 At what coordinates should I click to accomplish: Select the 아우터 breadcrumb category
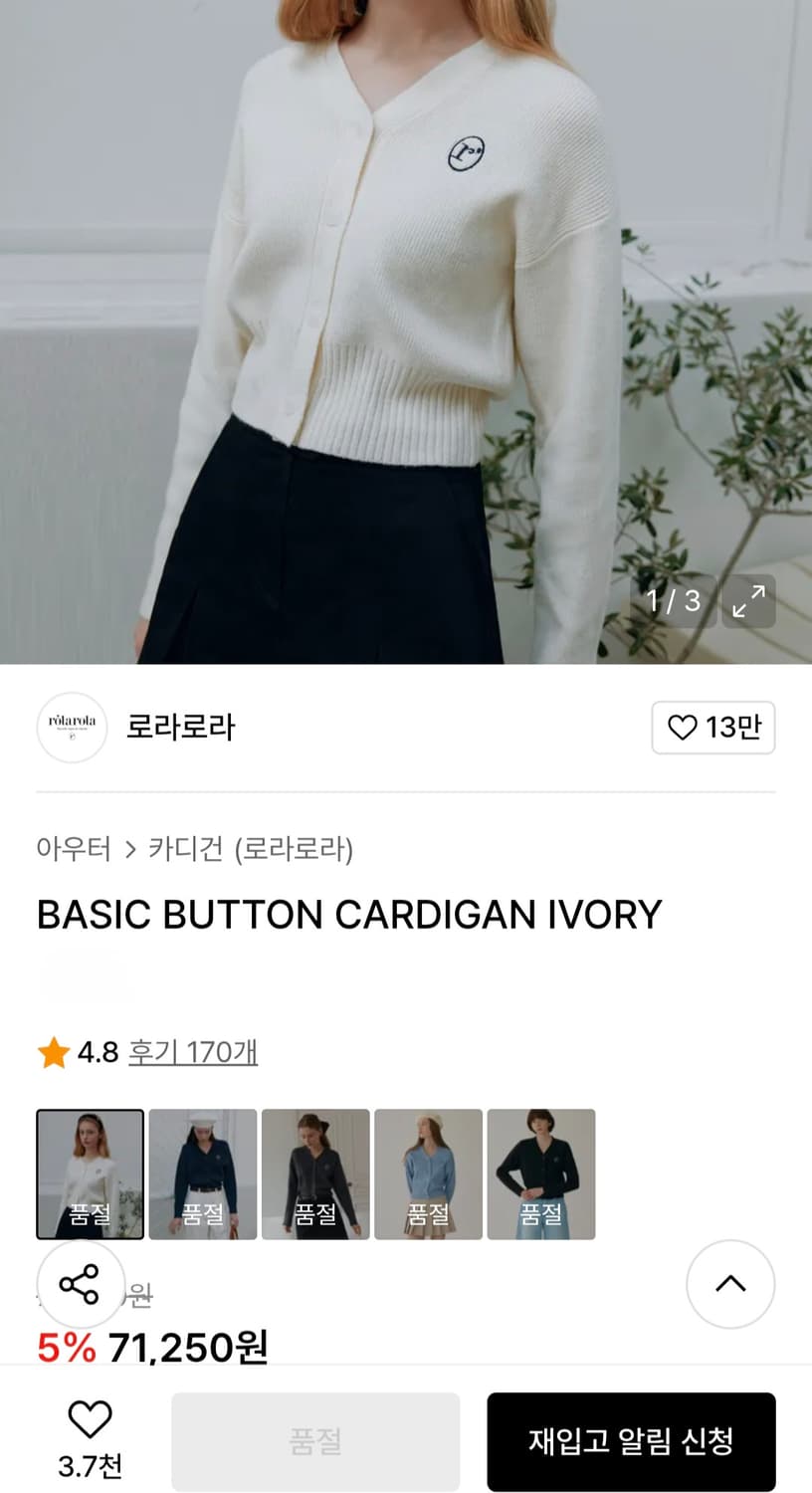point(68,848)
